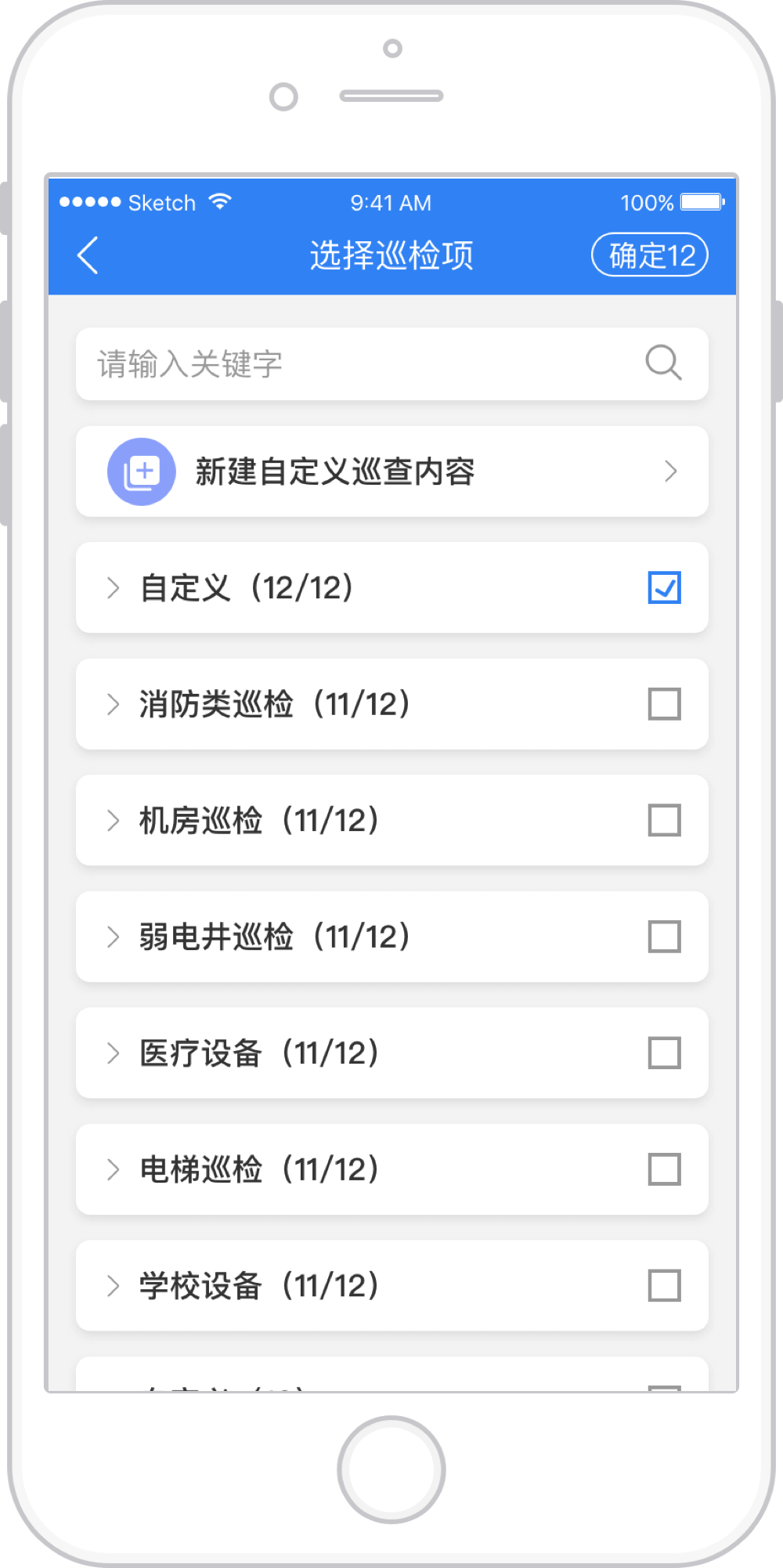The image size is (783, 1568).
Task: Tick the 学校设备 checkbox
Action: click(665, 1285)
